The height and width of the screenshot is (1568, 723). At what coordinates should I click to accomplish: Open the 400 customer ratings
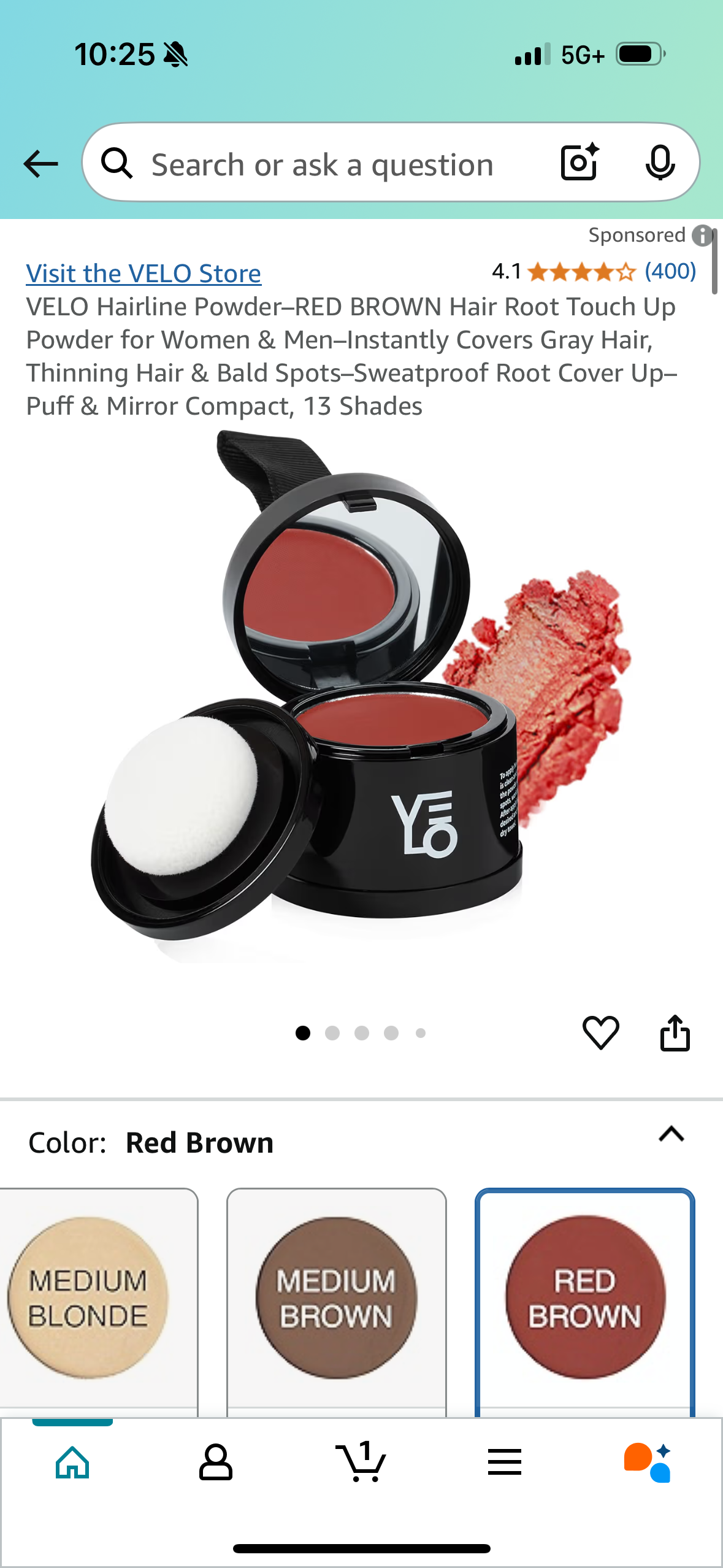tap(670, 271)
